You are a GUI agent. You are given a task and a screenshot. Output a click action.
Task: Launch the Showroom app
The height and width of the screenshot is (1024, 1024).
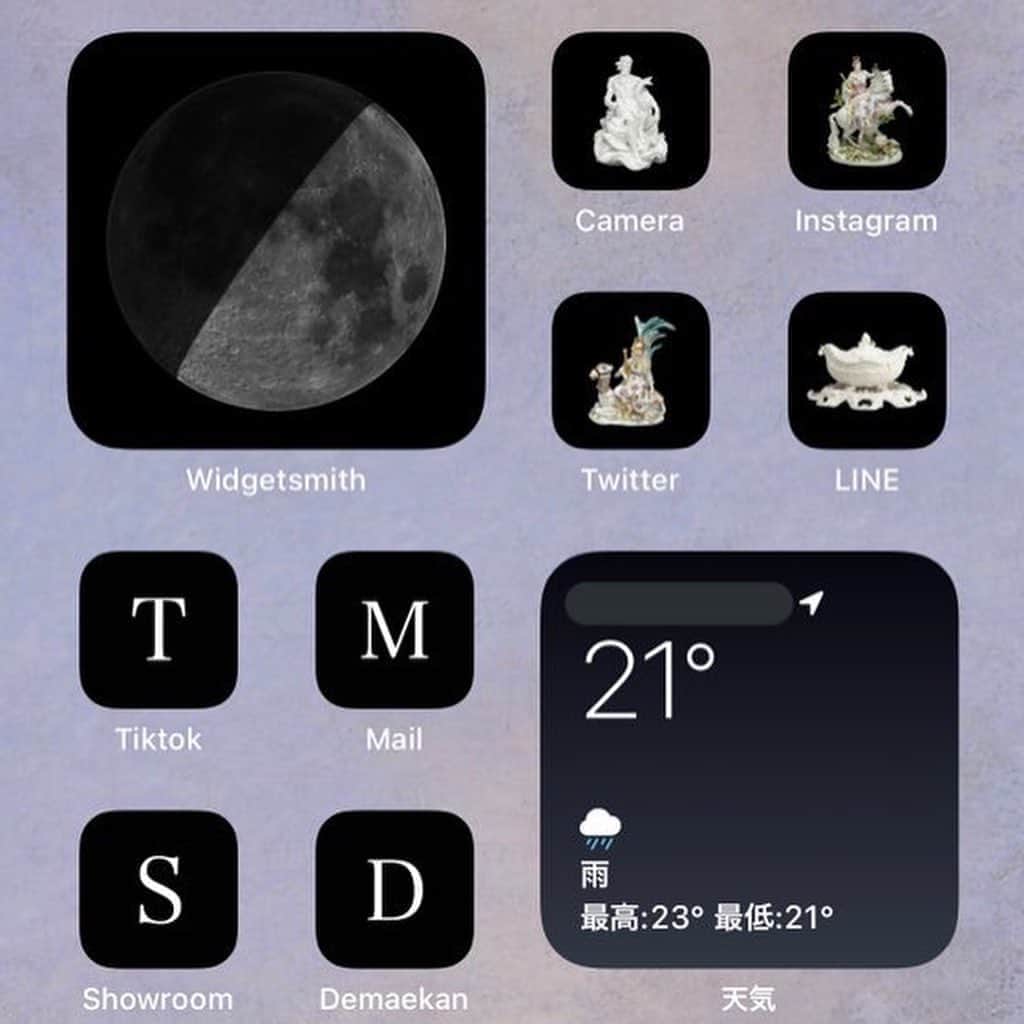[158, 889]
